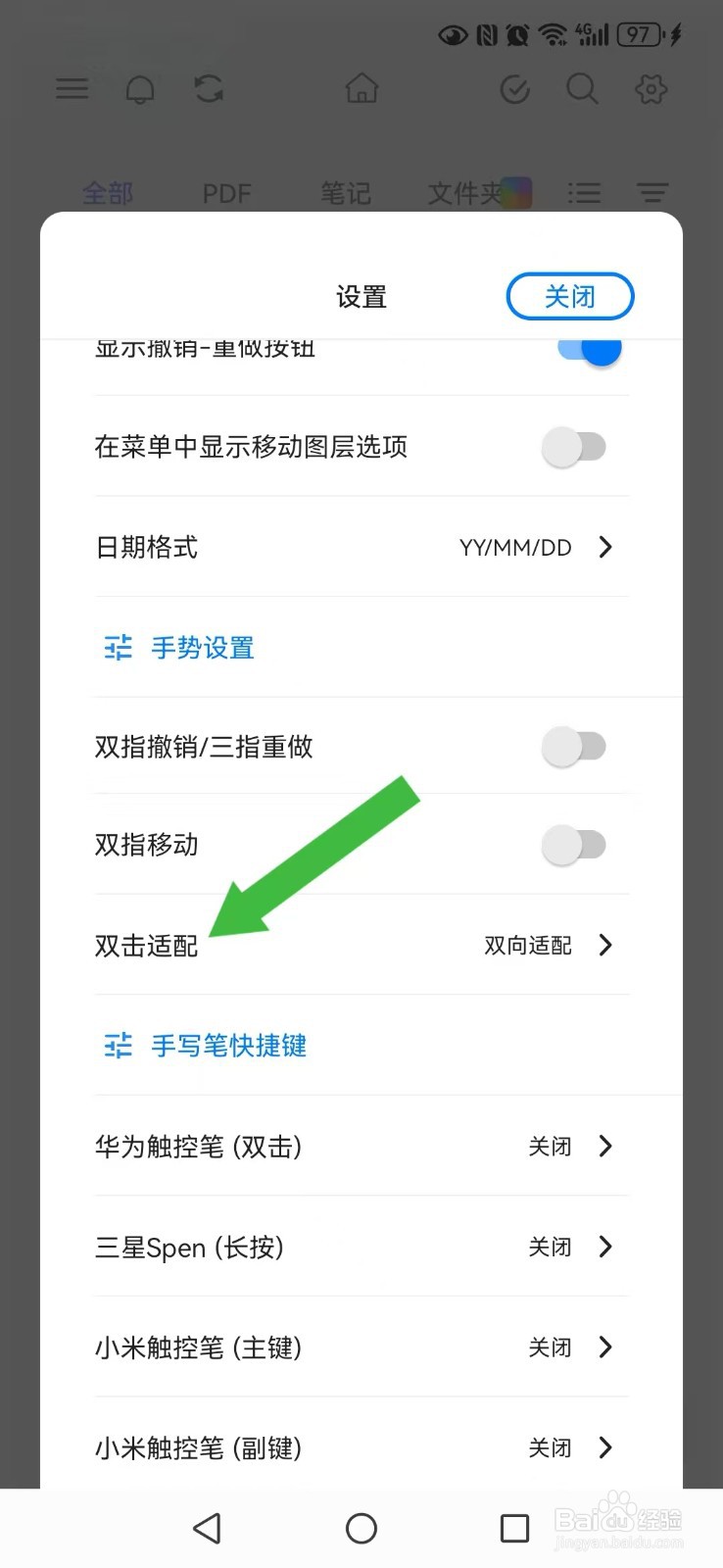The image size is (723, 1568).
Task: Tap the sync refresh icon
Action: point(208,88)
